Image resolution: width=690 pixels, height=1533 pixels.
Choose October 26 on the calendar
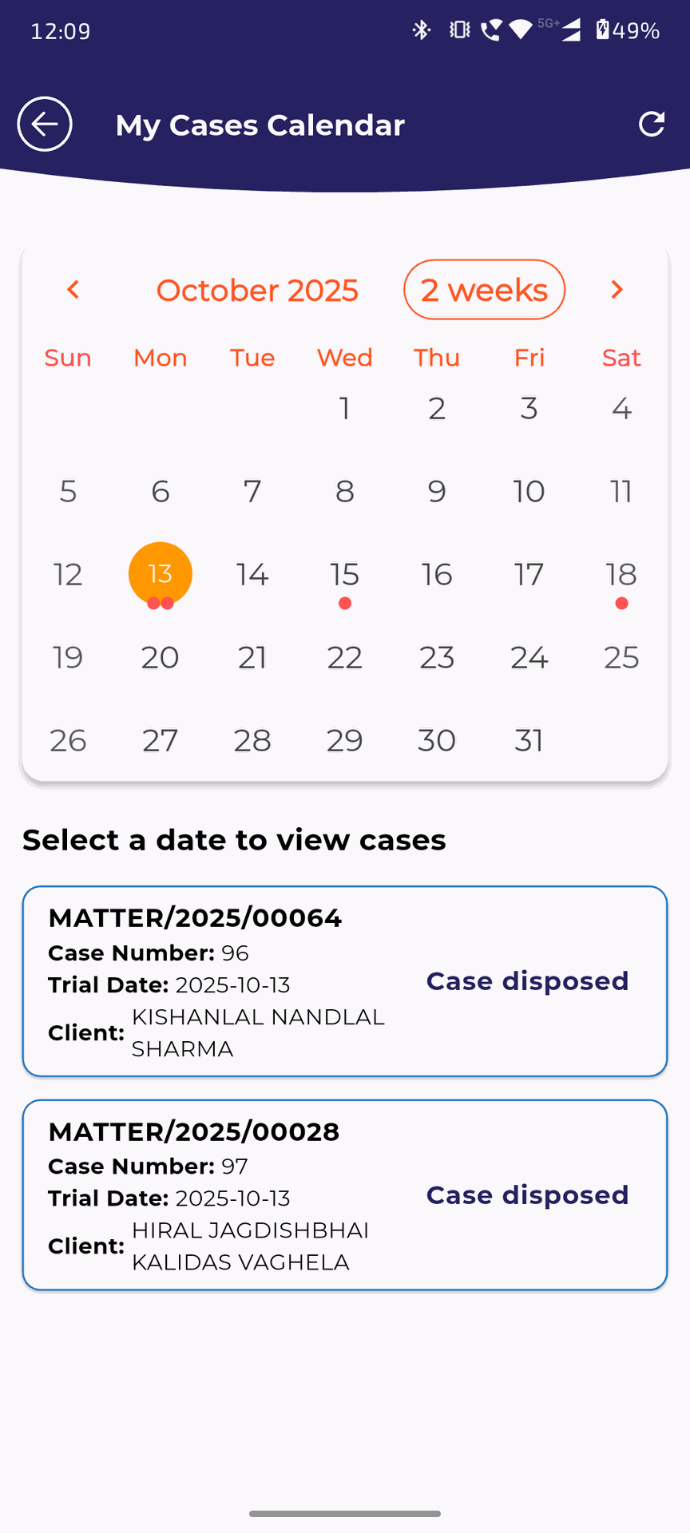click(x=68, y=740)
